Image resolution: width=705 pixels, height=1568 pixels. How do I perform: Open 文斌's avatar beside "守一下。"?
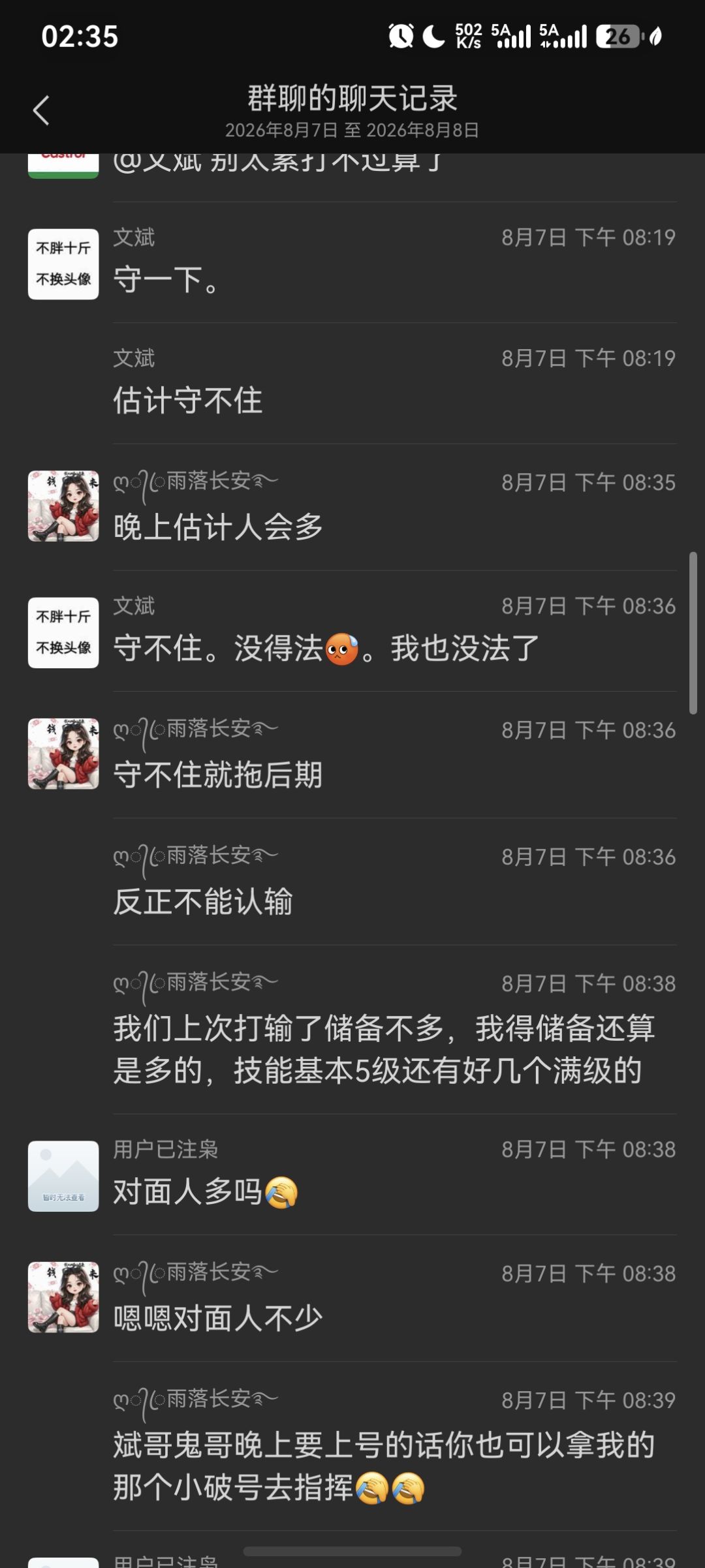pos(63,264)
